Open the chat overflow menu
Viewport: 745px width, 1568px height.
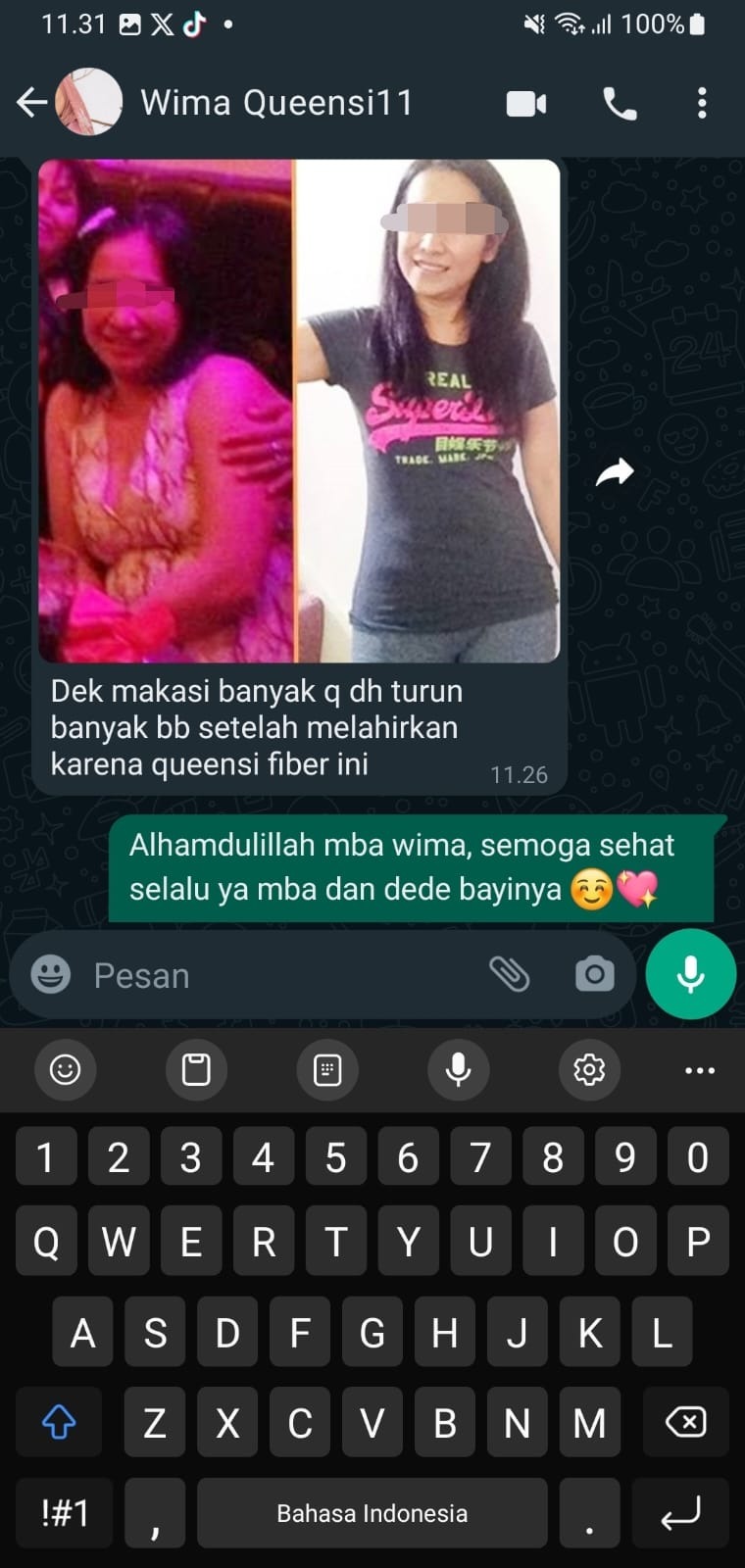[x=702, y=103]
